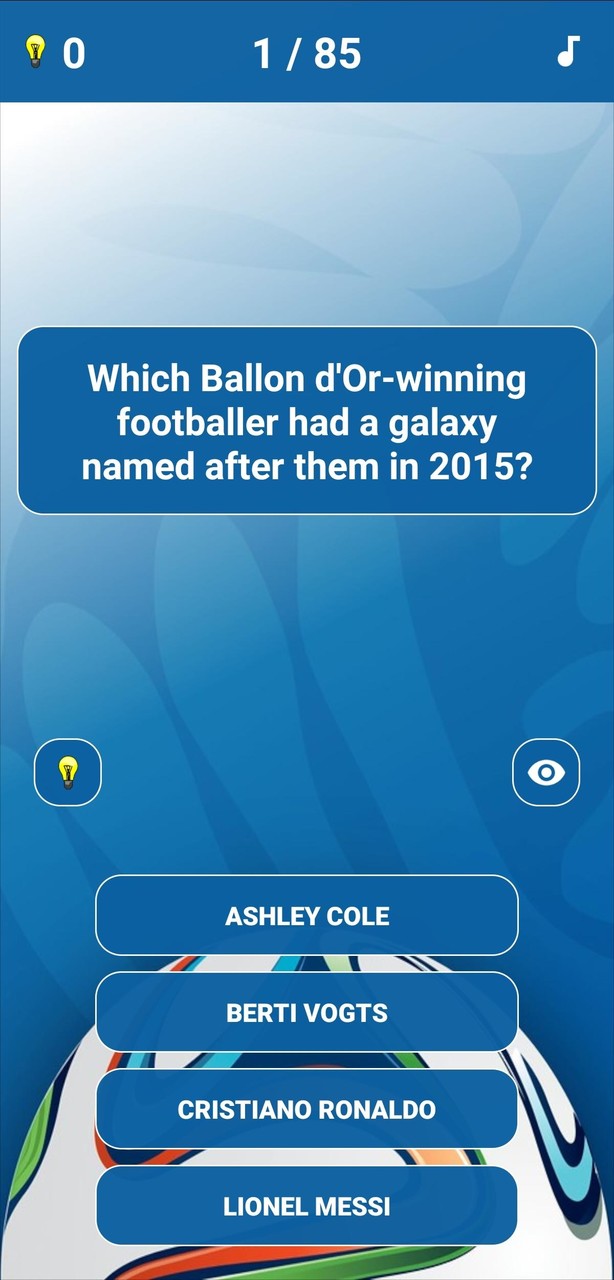Use the lightbulb hint button
This screenshot has height=1280, width=614.
click(x=68, y=772)
